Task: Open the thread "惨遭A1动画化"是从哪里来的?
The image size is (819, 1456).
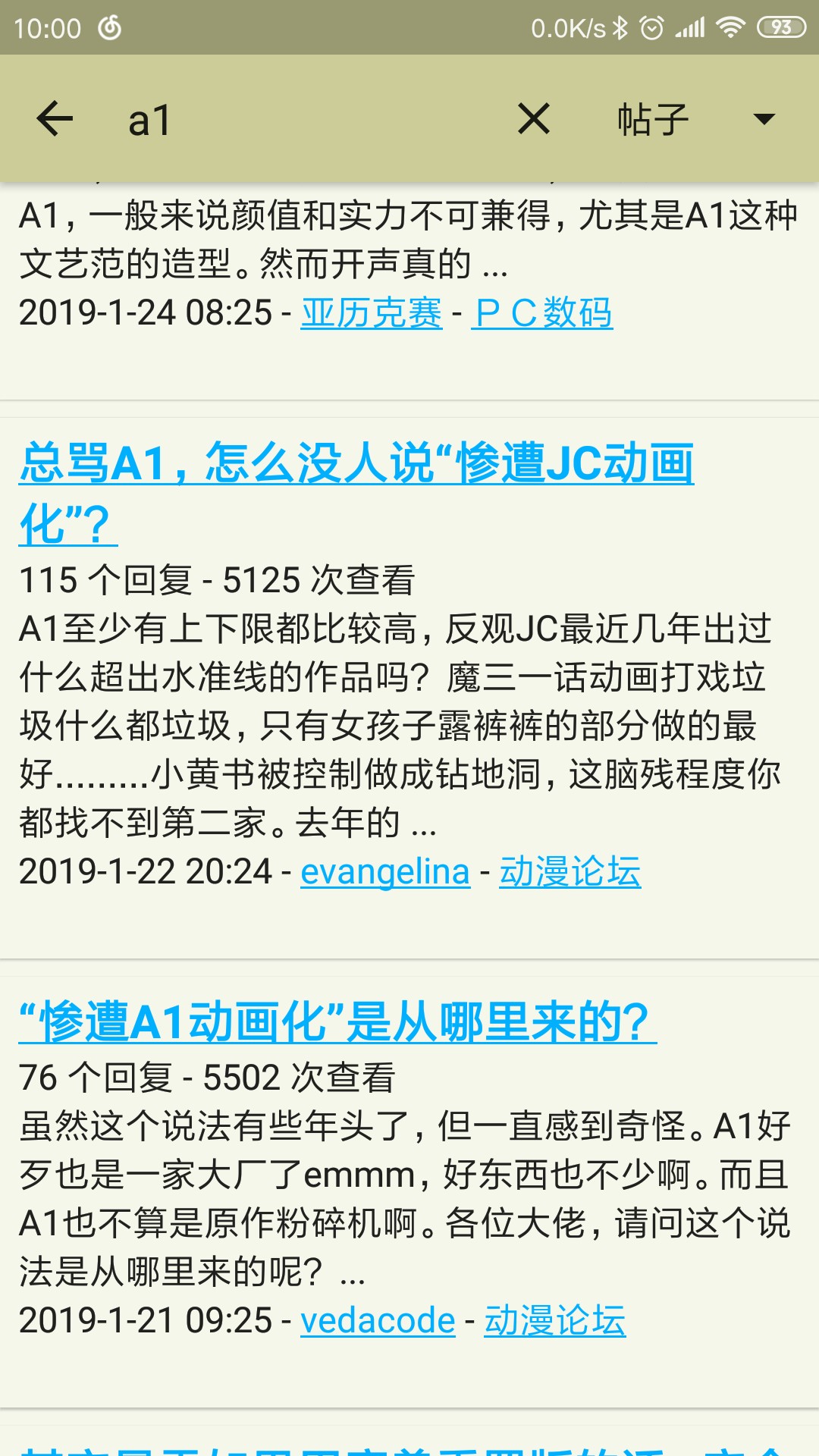Action: pos(337,1021)
